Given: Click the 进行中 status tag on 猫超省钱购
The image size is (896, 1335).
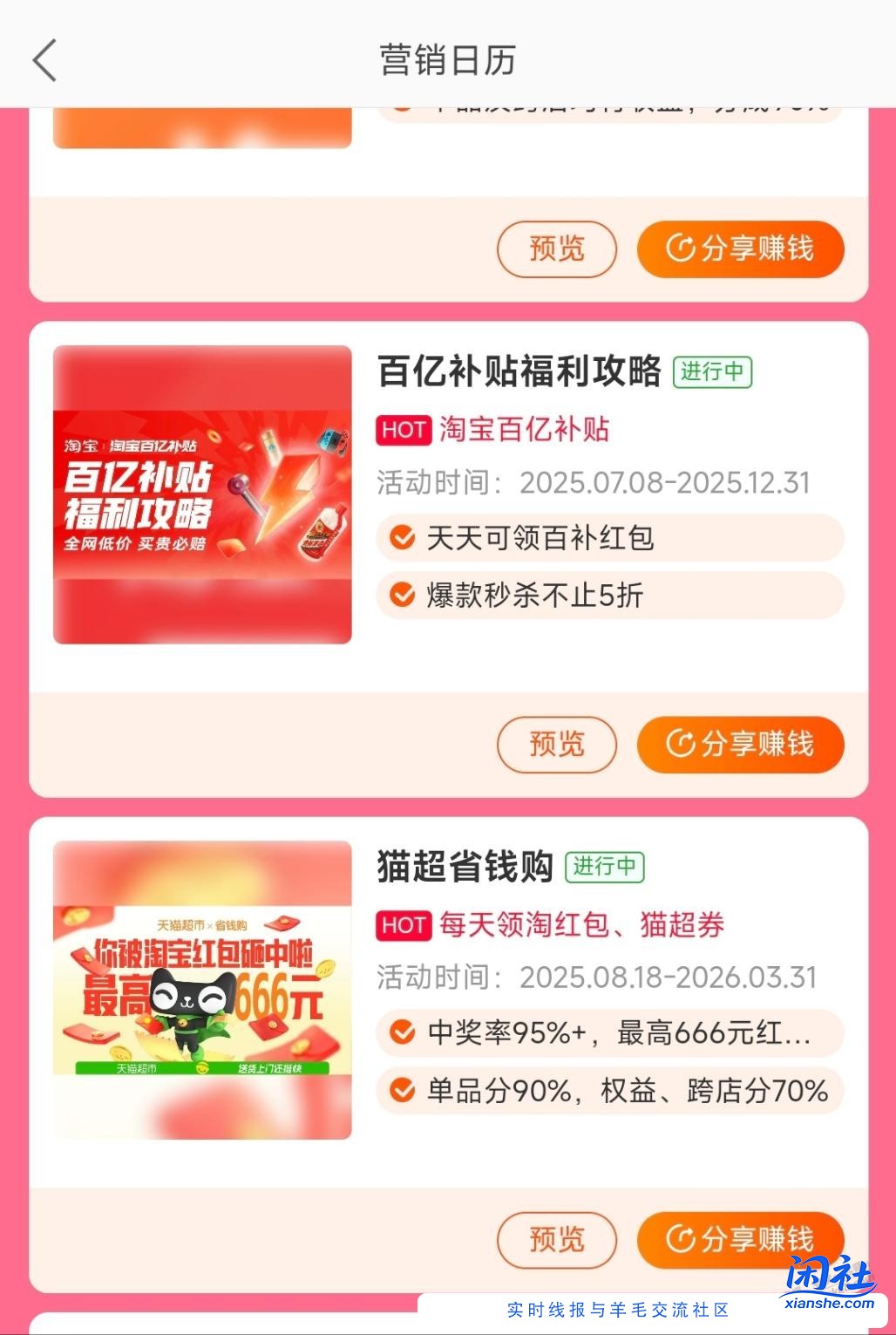Looking at the screenshot, I should point(606,867).
